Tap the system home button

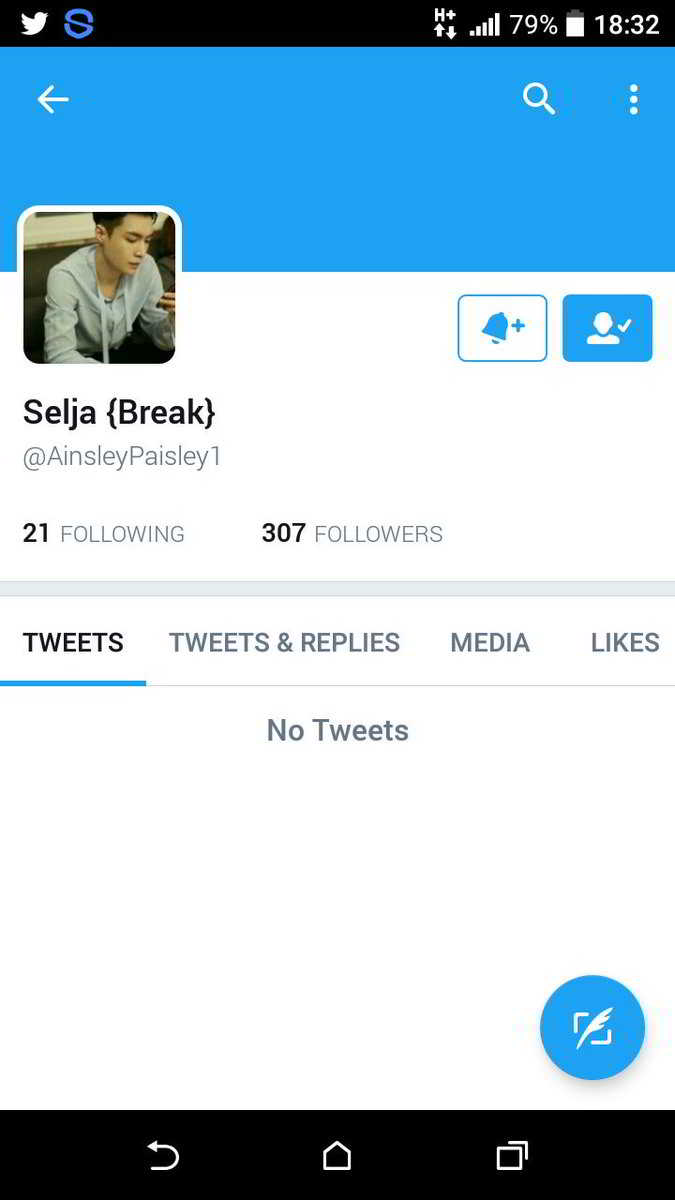(337, 1156)
